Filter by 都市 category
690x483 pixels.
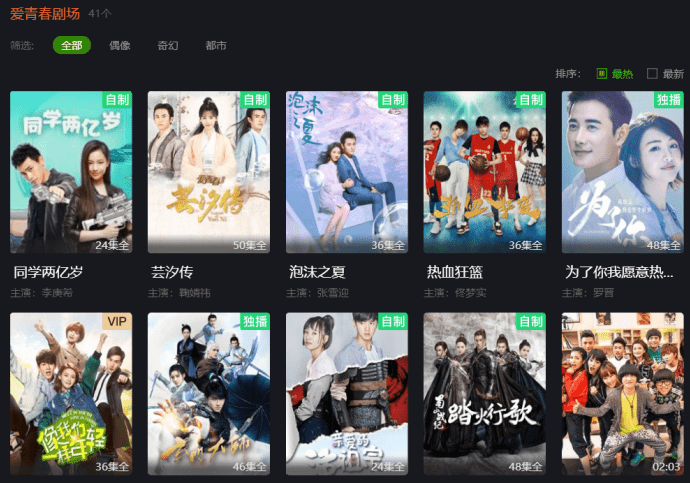coord(215,45)
